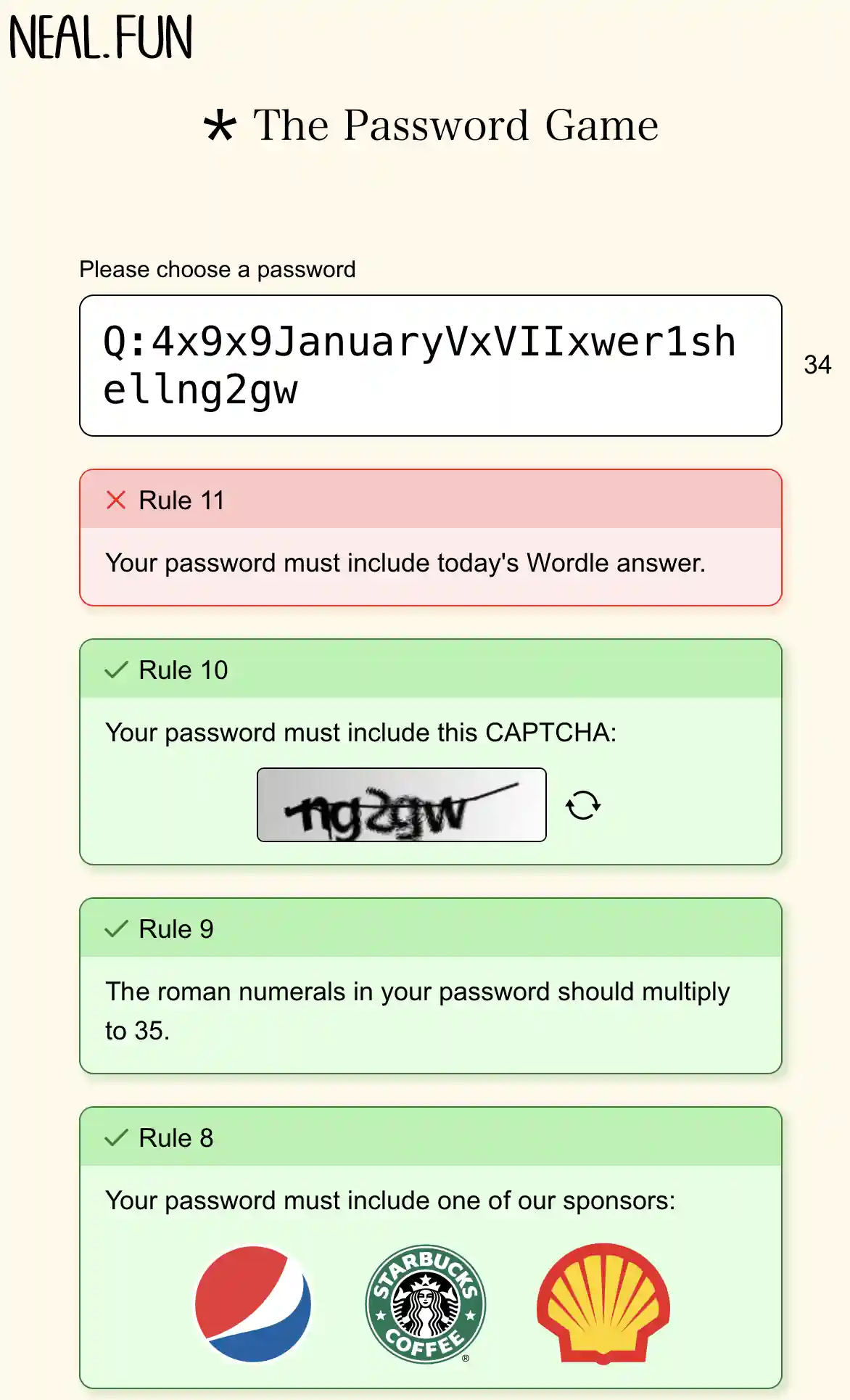Tap the password input field
Image resolution: width=850 pixels, height=1400 pixels.
[x=430, y=365]
